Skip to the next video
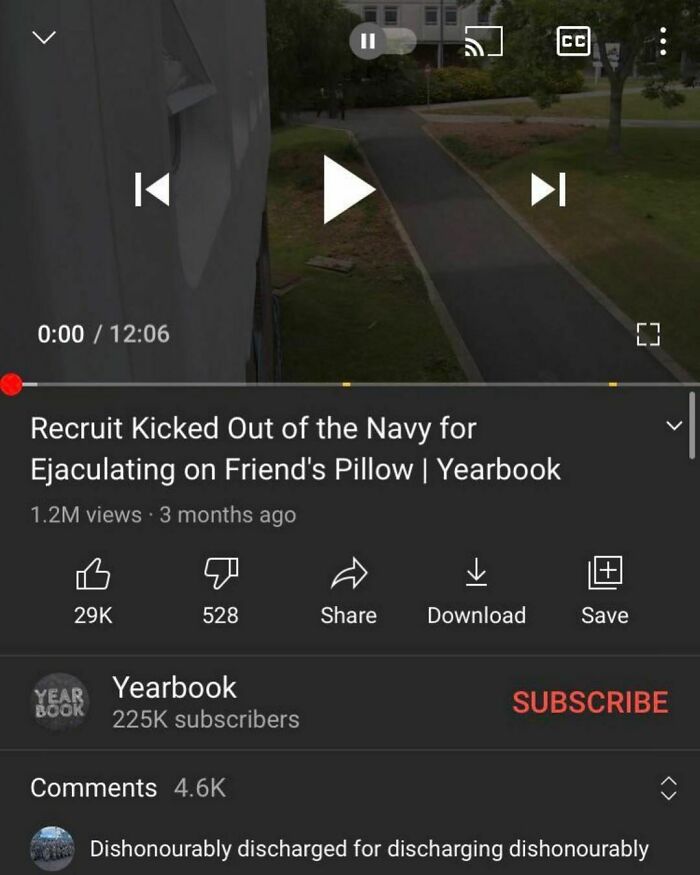 click(x=549, y=190)
